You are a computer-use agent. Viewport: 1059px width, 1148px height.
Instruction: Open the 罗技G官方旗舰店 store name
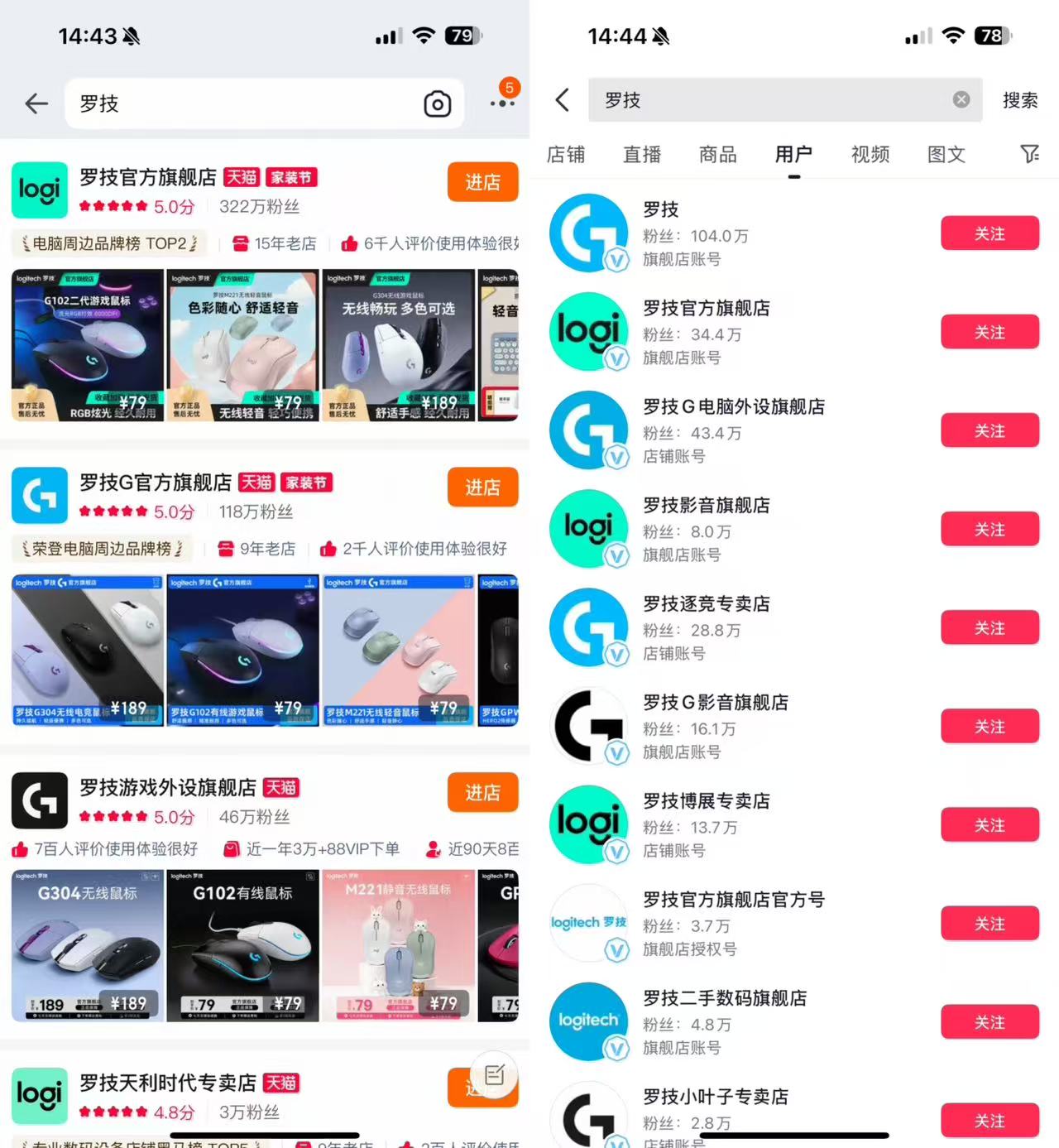(153, 482)
